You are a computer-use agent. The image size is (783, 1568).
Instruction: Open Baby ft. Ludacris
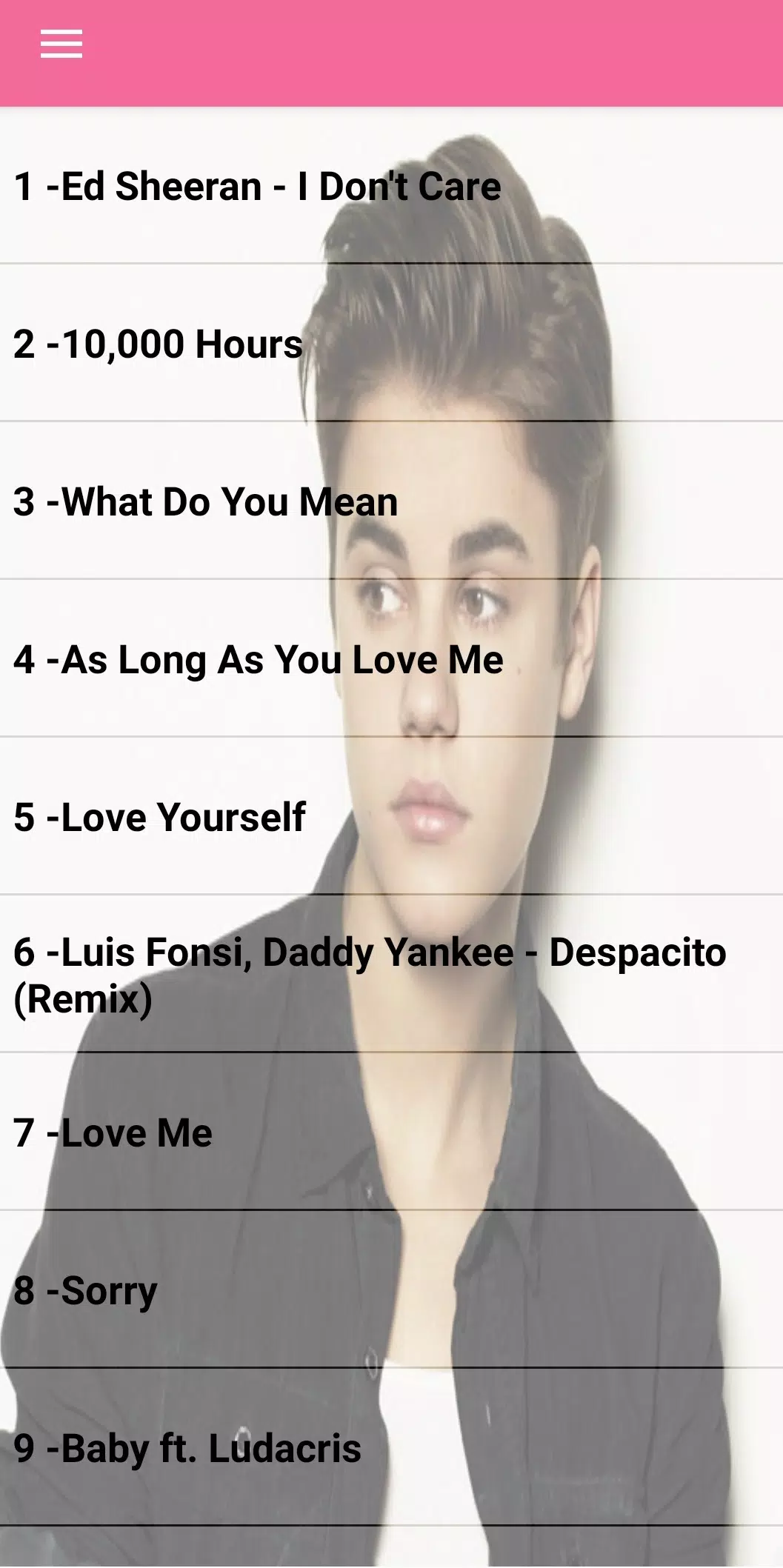(187, 1448)
